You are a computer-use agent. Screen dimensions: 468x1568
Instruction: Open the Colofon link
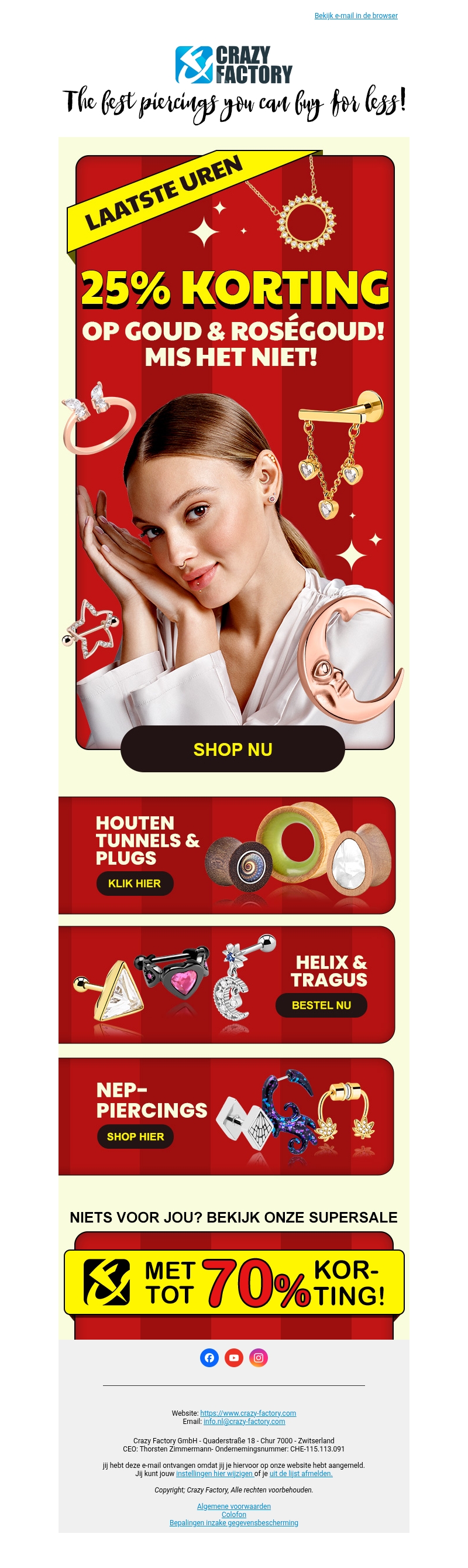[234, 1515]
